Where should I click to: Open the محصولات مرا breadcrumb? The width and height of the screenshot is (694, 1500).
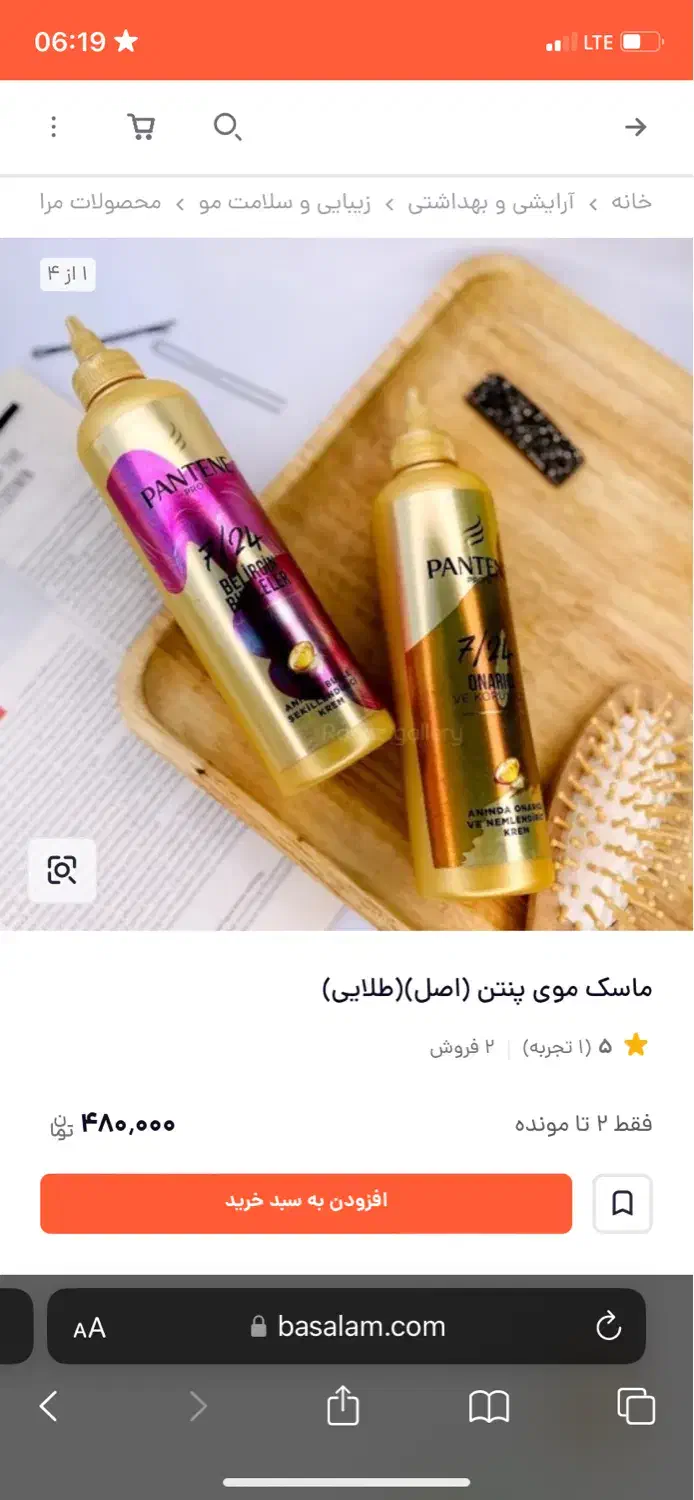pyautogui.click(x=100, y=202)
